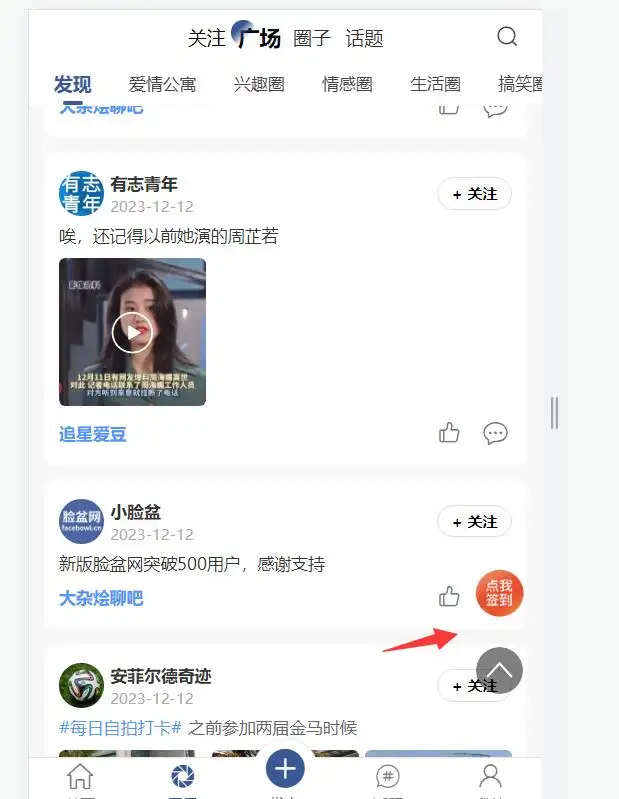The image size is (619, 799).
Task: Follow the user 小脸盆
Action: [474, 522]
